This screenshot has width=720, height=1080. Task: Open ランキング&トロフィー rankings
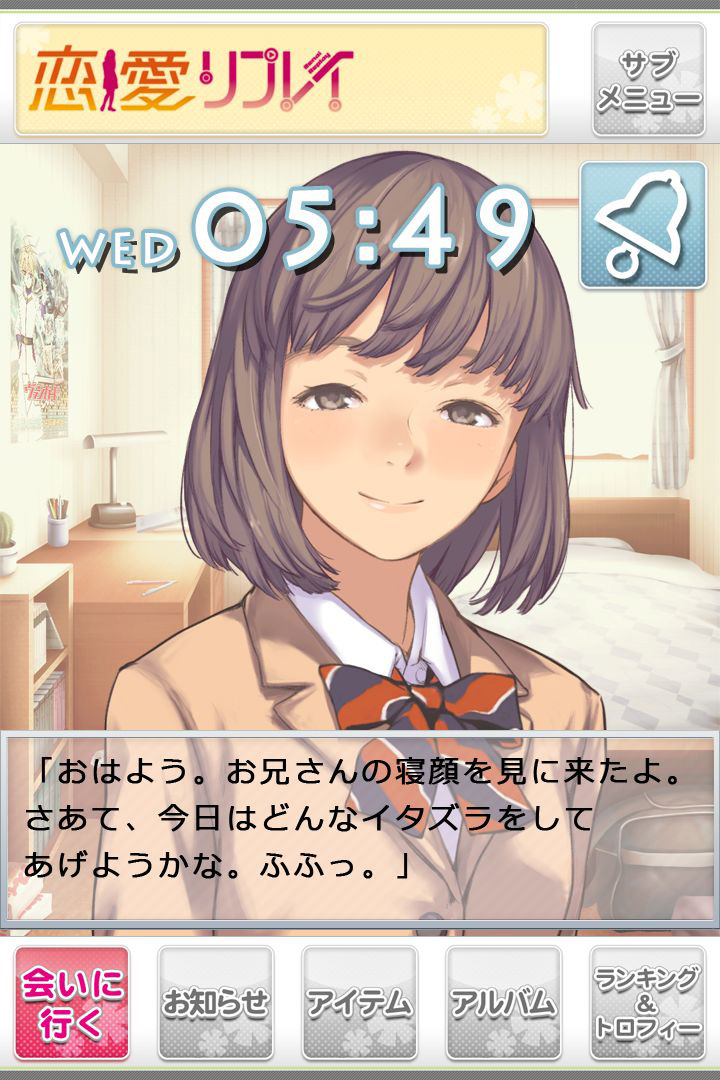[x=647, y=1003]
